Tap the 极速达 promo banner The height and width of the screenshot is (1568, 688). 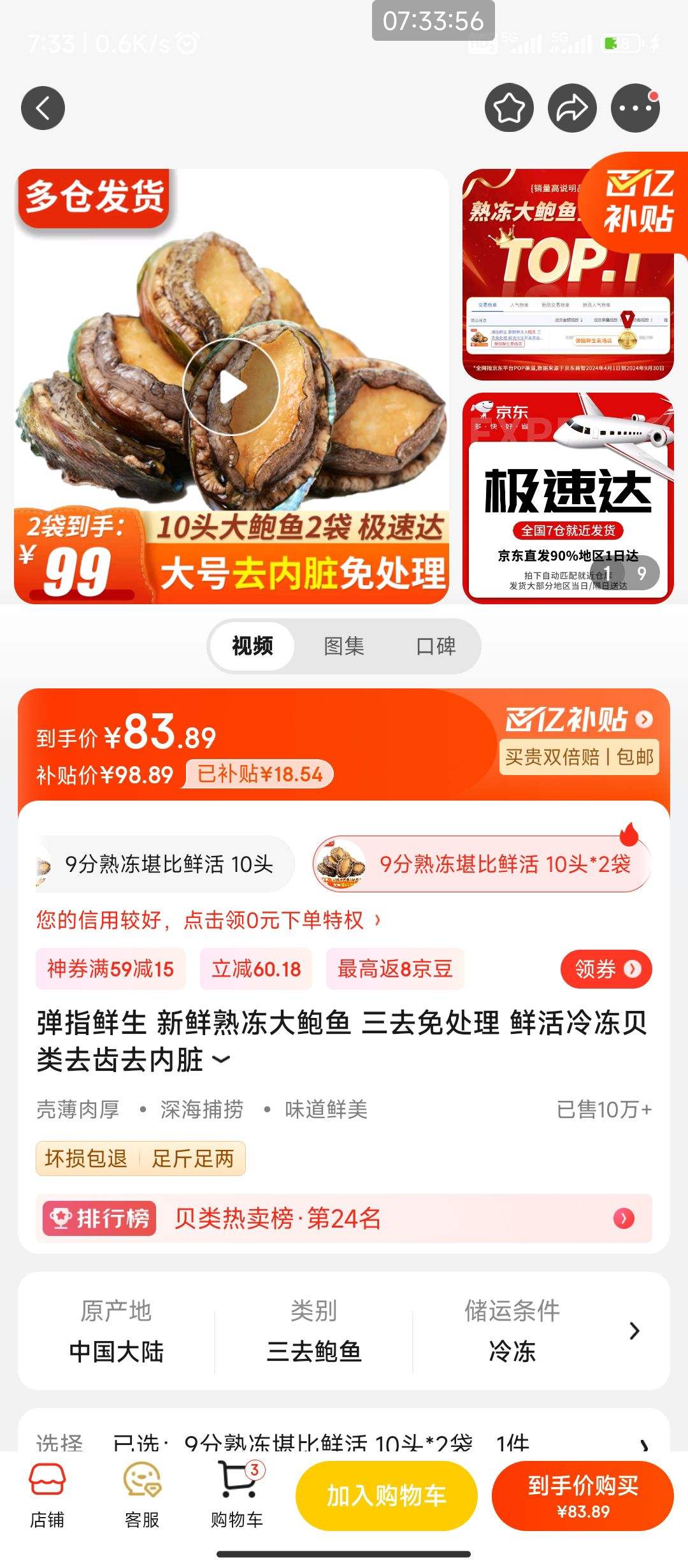click(x=568, y=497)
